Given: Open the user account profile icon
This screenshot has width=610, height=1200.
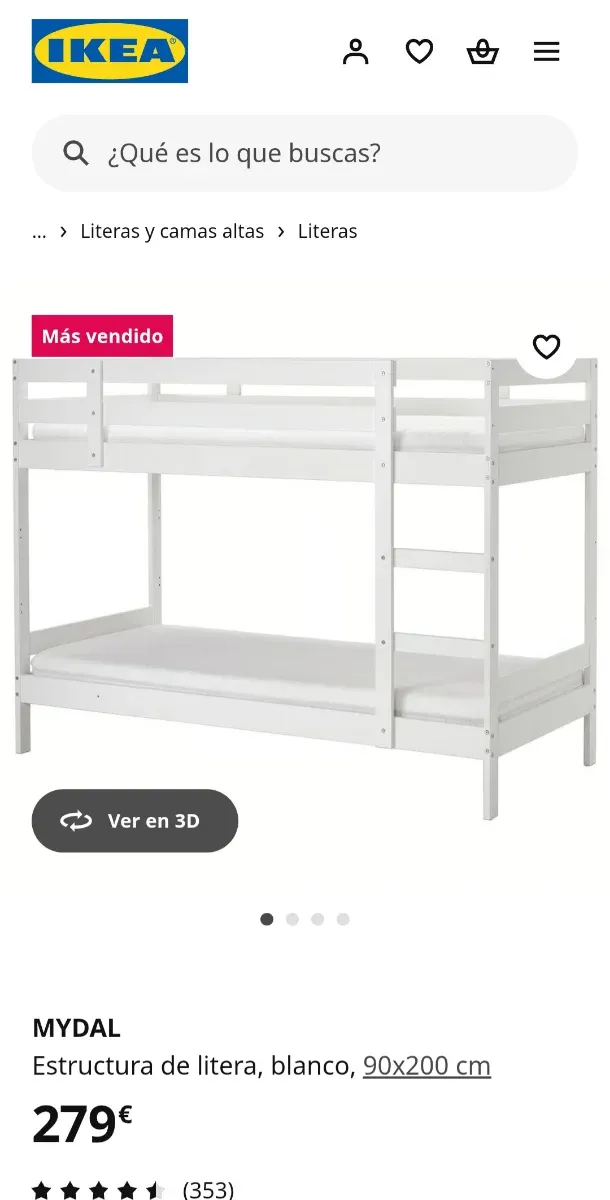Looking at the screenshot, I should tap(356, 51).
